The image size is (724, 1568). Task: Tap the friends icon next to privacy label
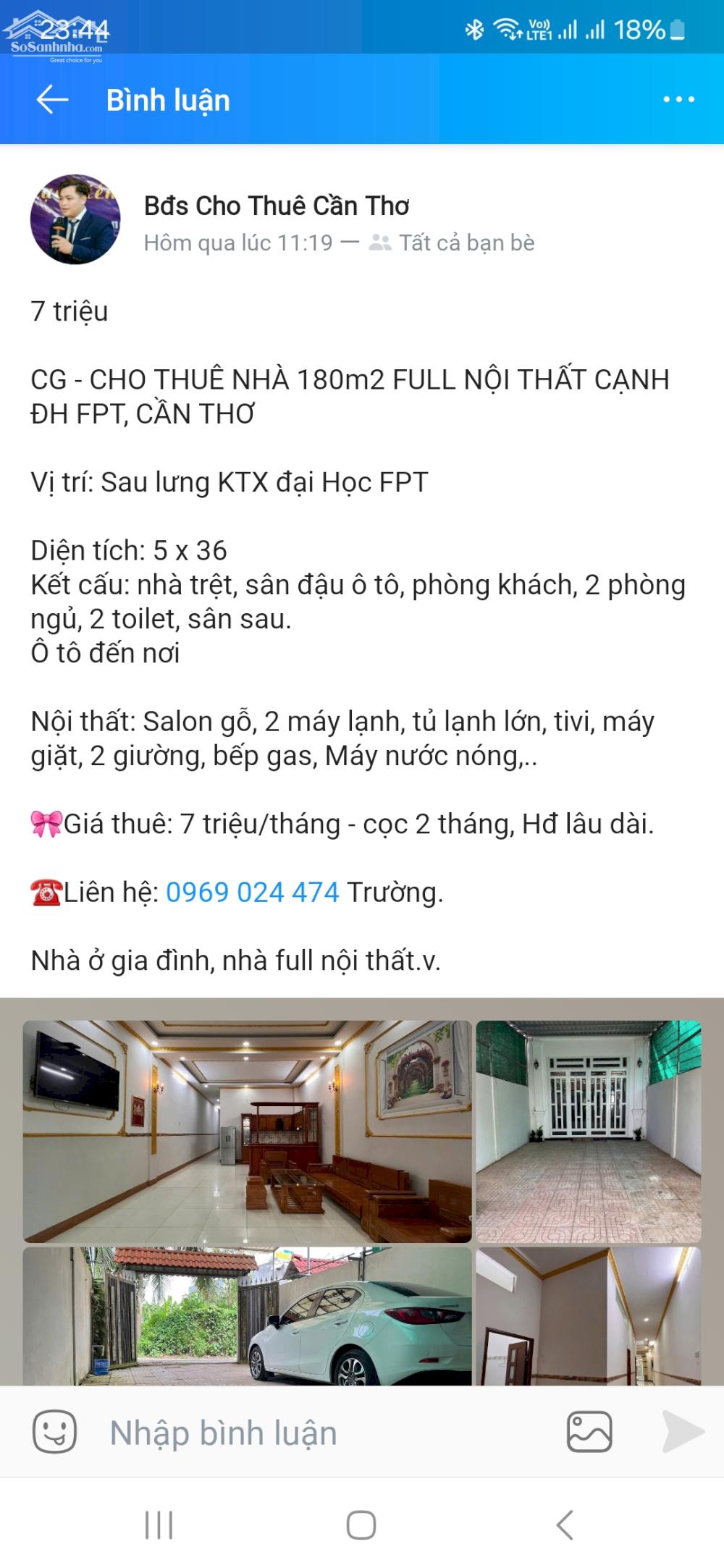[381, 243]
